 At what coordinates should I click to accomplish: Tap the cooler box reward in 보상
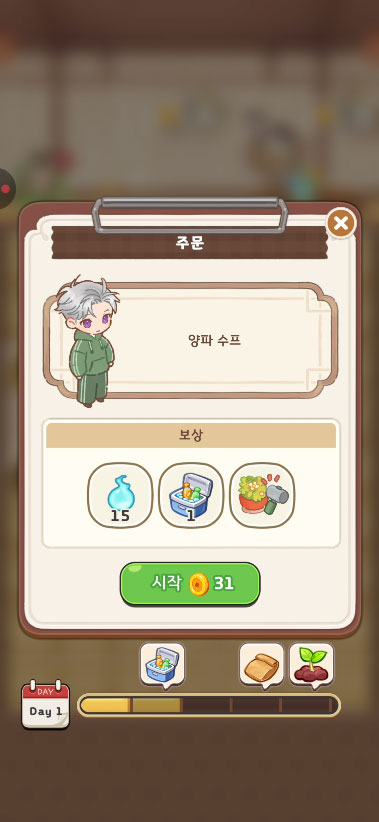[191, 495]
